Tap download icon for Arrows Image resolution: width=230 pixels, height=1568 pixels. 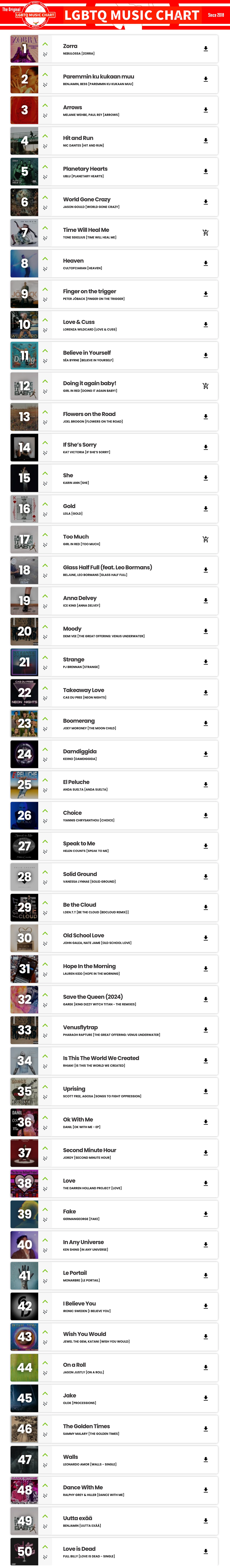pos(206,110)
